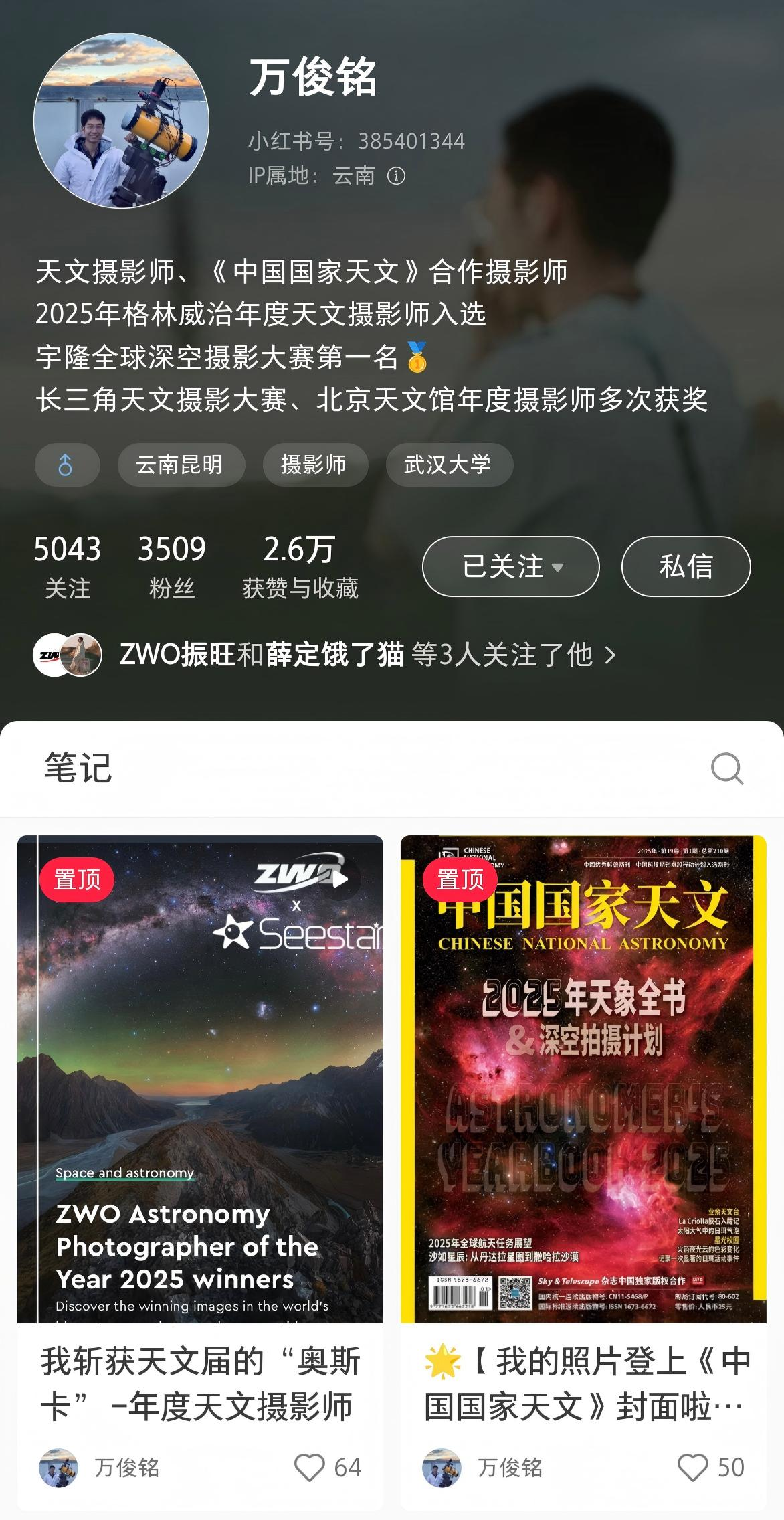784x1520 pixels.
Task: Like the 封面 note with 50 likes
Action: coord(693,1467)
